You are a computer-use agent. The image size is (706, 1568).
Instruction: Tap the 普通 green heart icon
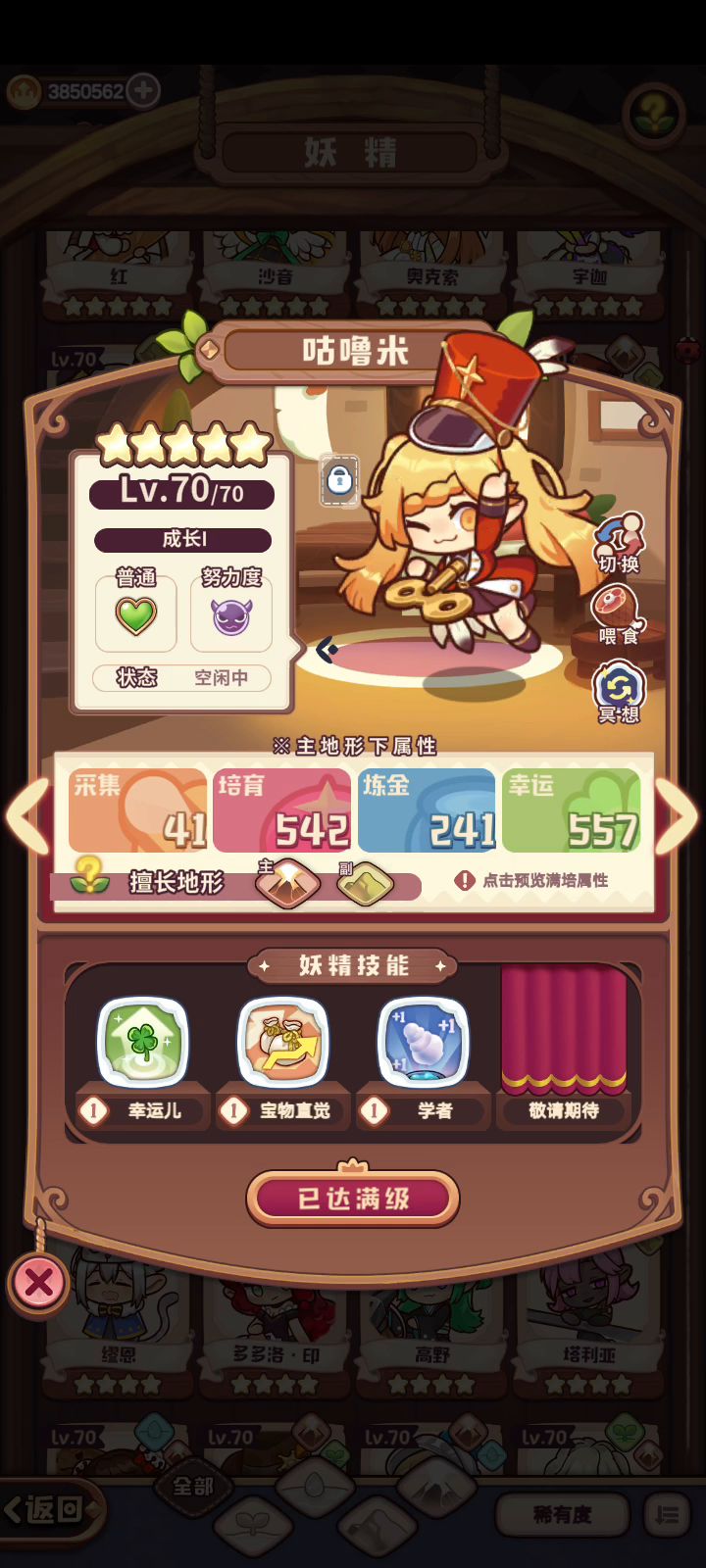(x=135, y=616)
